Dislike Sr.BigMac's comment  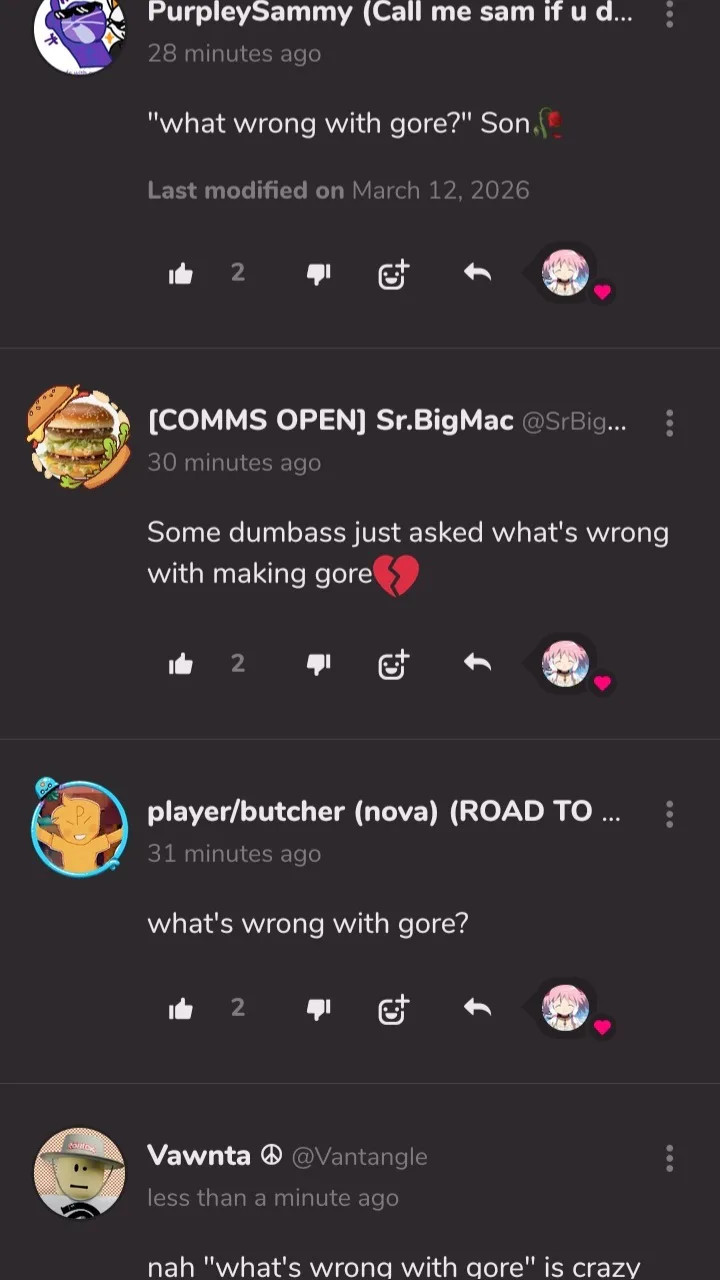tap(318, 664)
